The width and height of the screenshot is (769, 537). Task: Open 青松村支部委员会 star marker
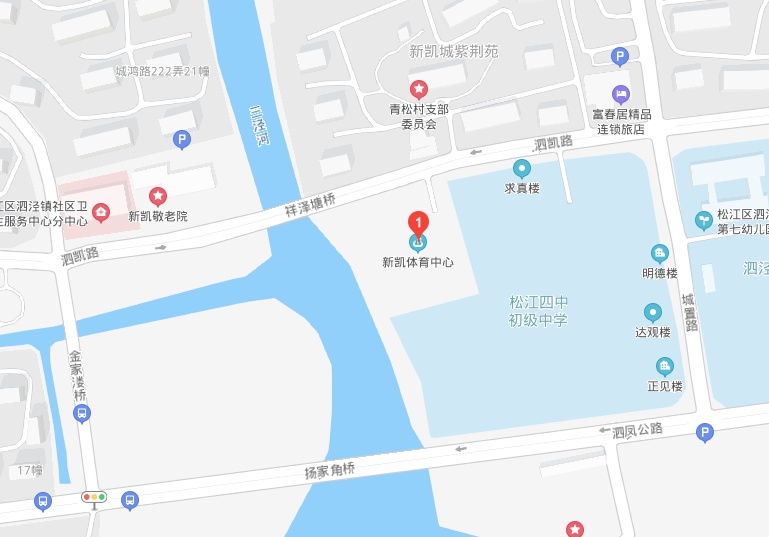[x=419, y=89]
